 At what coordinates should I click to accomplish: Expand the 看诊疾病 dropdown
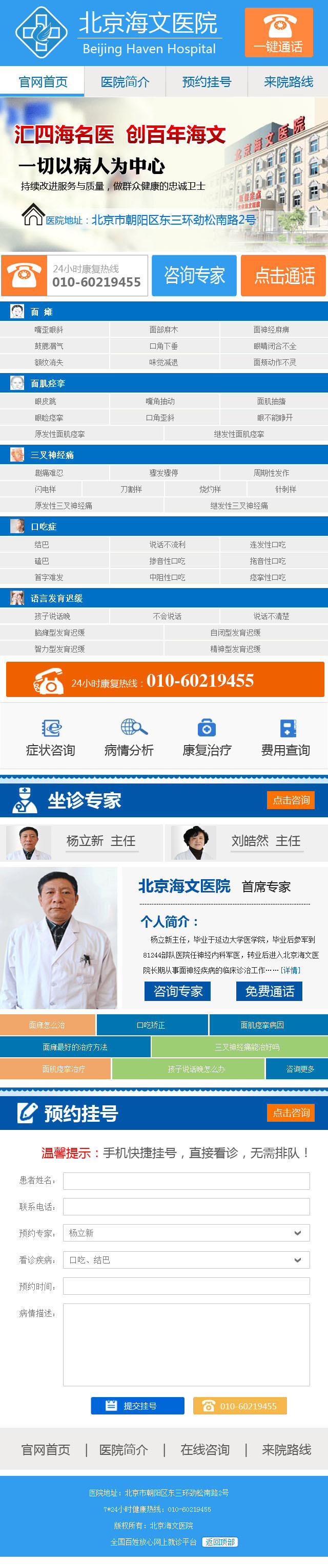(x=186, y=1259)
